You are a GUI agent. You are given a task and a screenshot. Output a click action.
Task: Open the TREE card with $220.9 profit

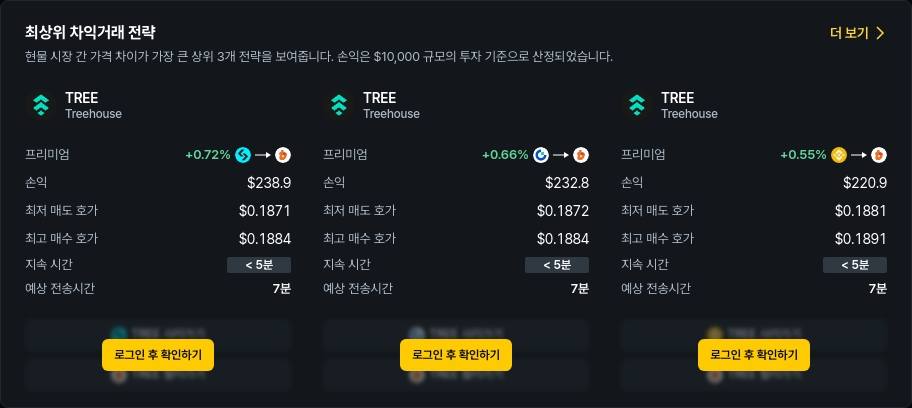[688, 105]
